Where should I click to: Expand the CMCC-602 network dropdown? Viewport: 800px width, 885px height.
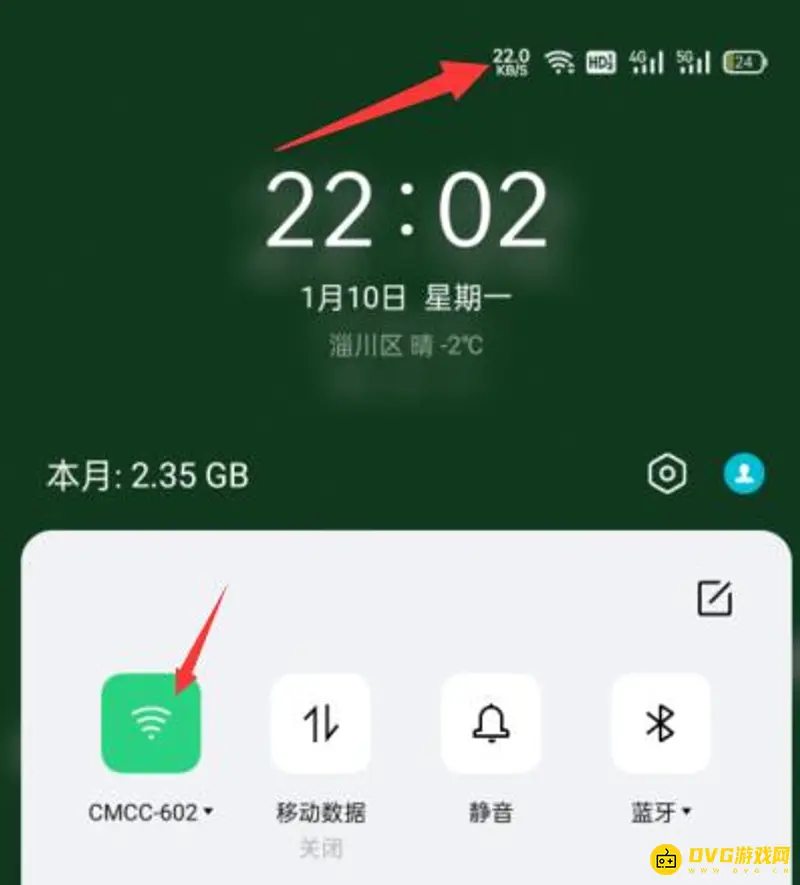209,813
